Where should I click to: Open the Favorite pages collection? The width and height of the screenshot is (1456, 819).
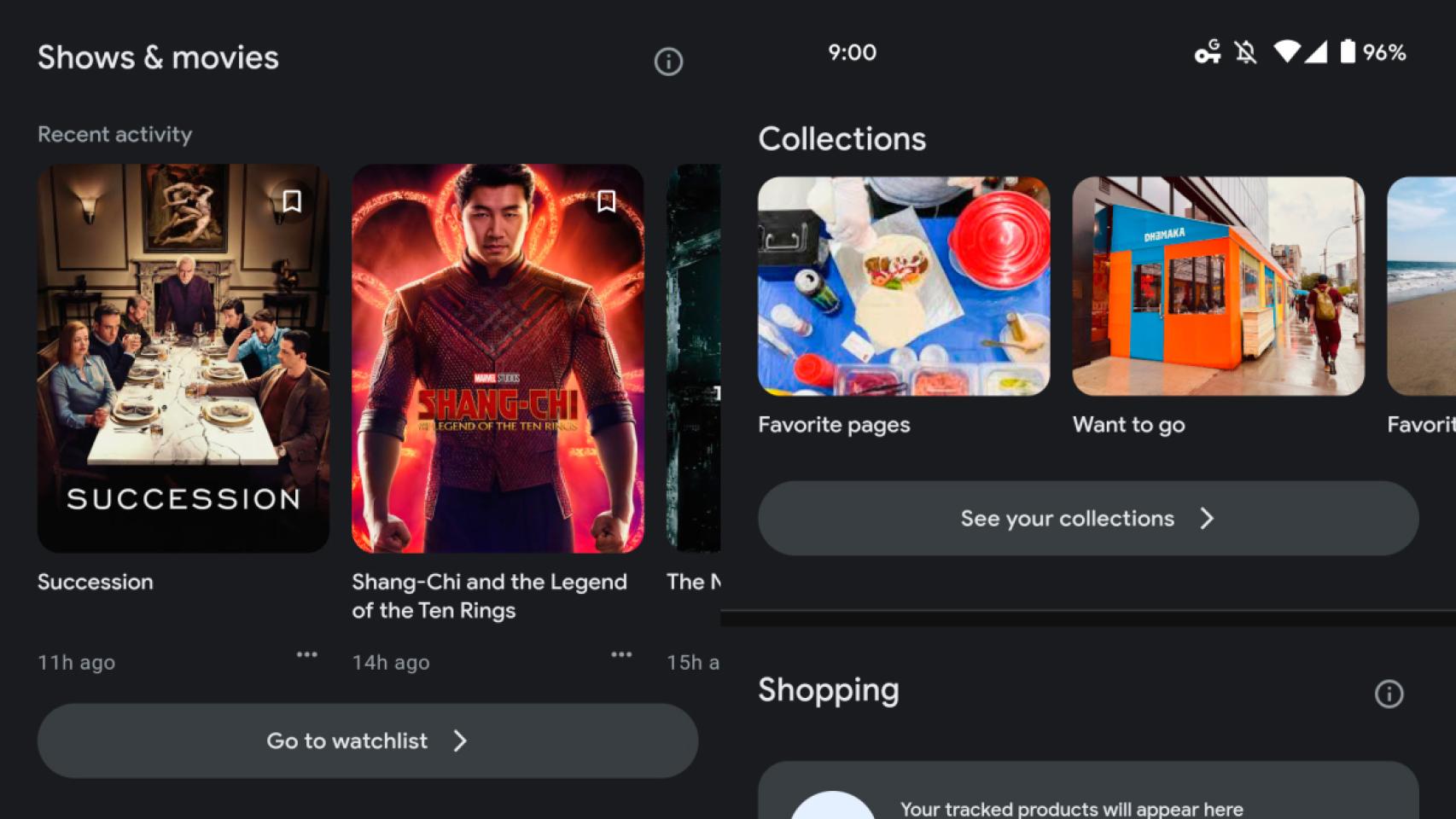click(x=904, y=287)
